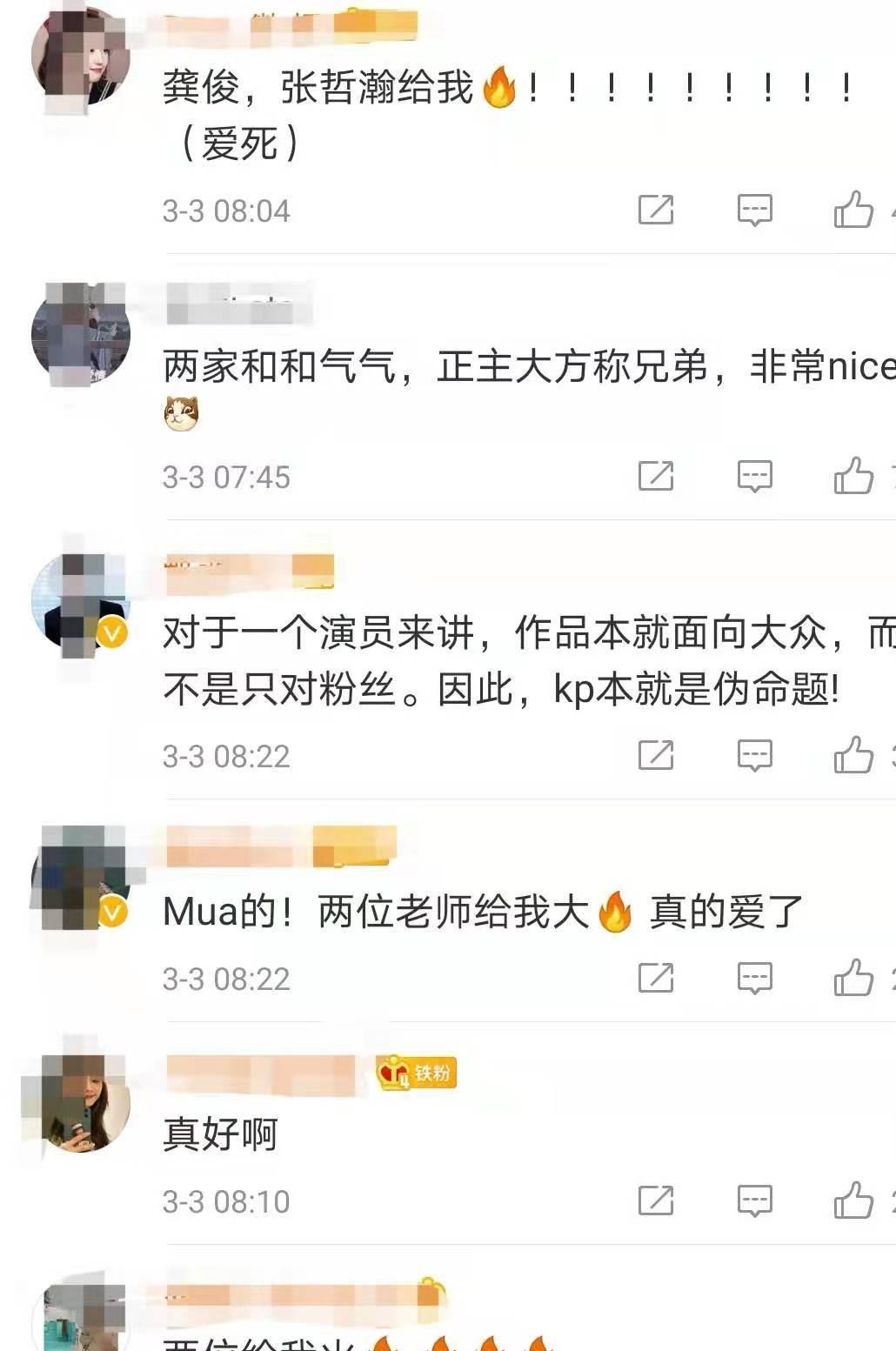Like the comment posted at 3-3 07:45
896x1351 pixels.
point(853,476)
